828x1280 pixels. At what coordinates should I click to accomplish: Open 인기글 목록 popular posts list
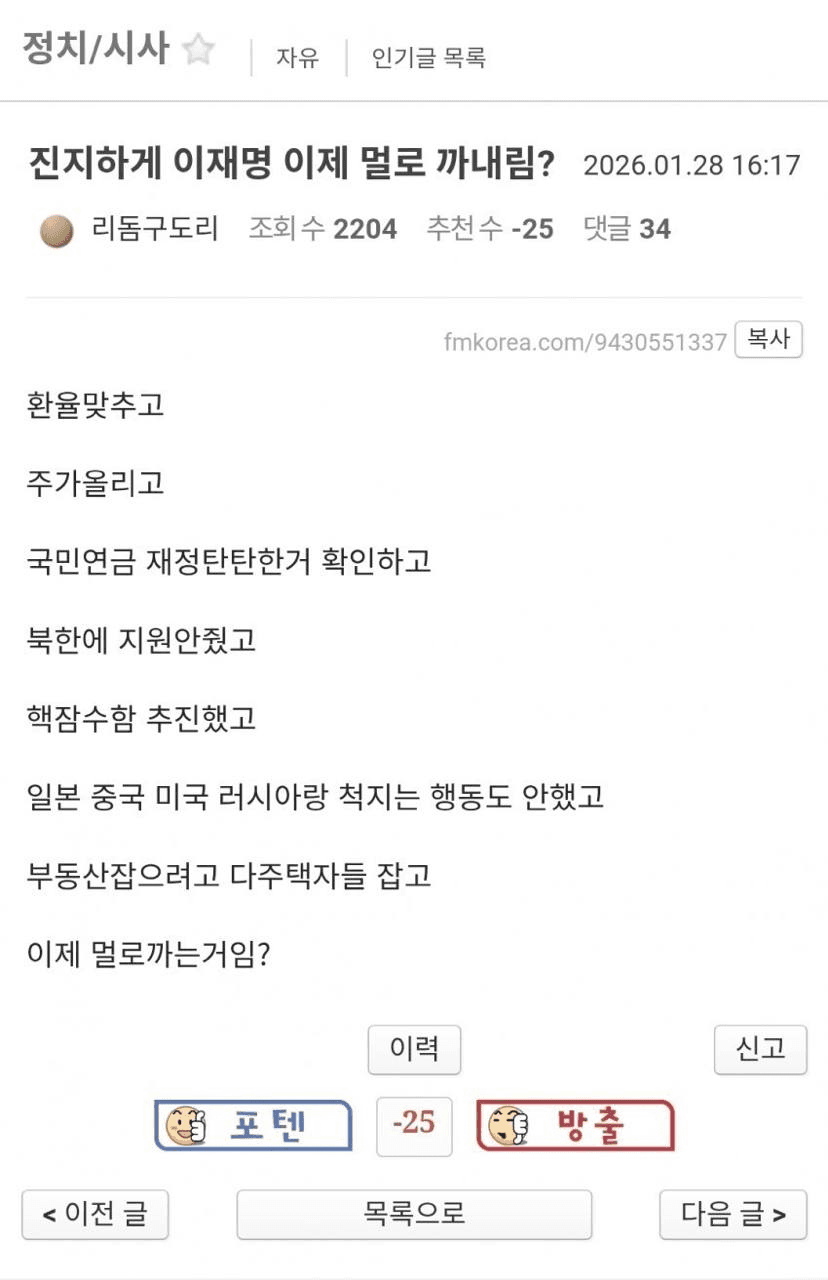428,58
